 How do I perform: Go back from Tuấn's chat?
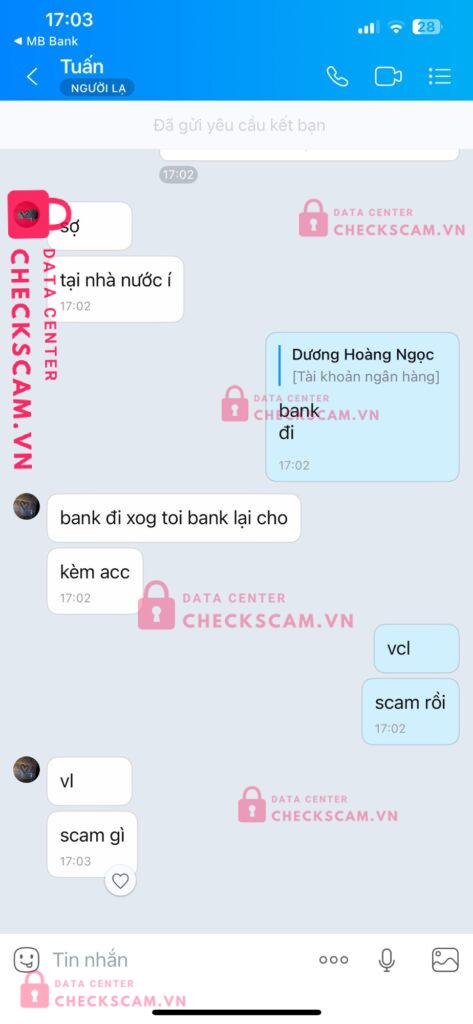tap(31, 77)
